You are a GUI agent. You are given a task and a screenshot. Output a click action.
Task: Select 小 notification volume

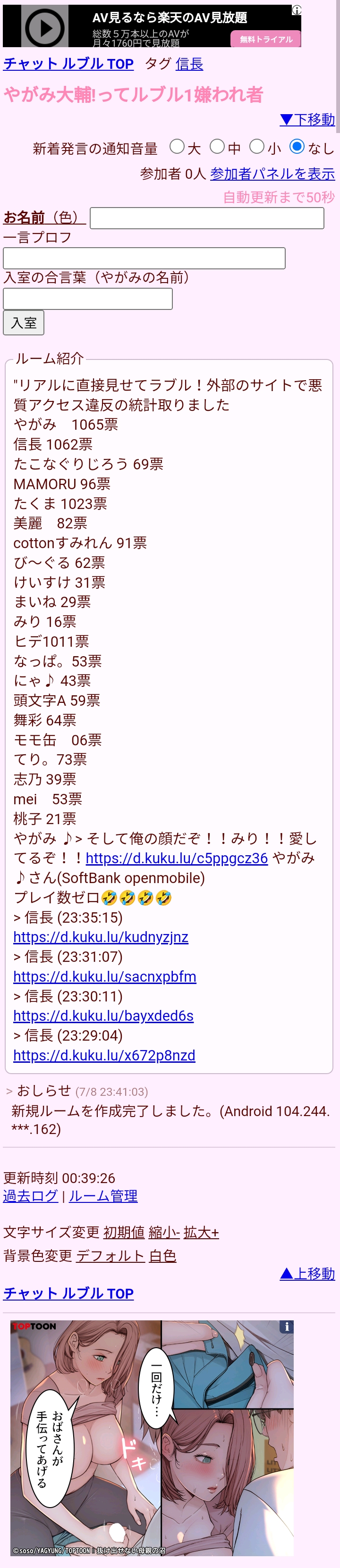click(x=257, y=147)
